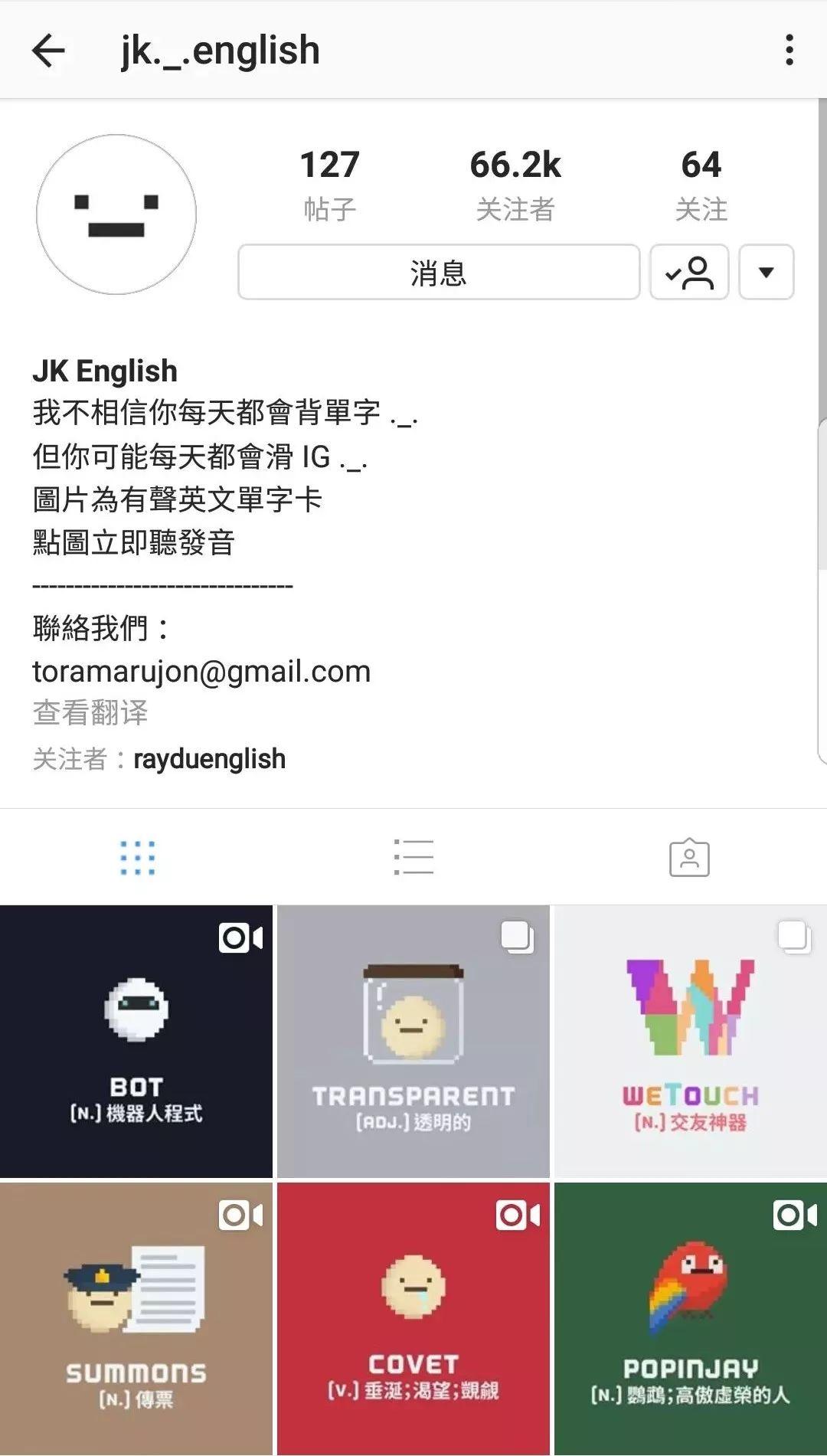Open the POPINJAY word card video
827x1456 pixels.
tap(691, 1318)
